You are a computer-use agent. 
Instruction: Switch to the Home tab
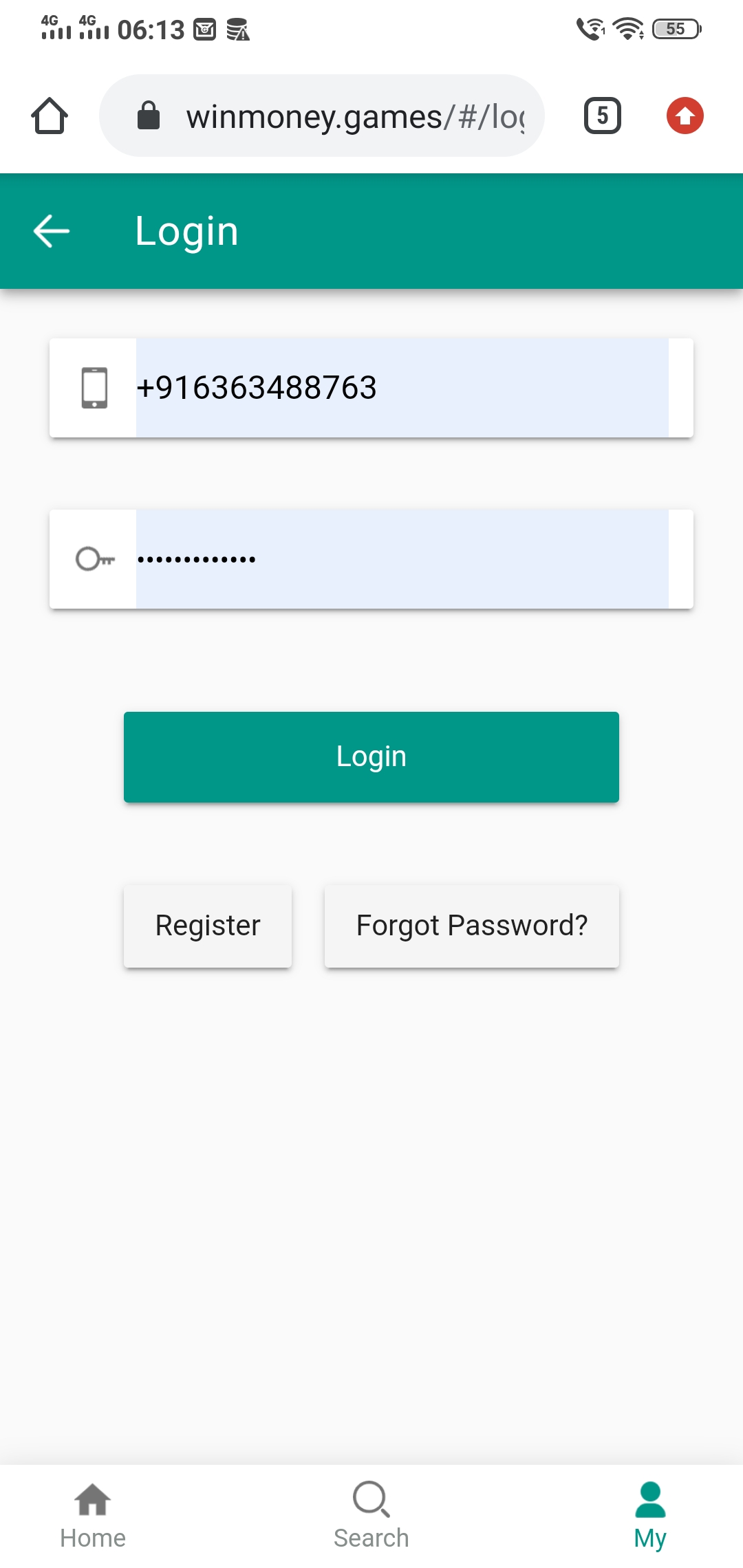tap(93, 1516)
